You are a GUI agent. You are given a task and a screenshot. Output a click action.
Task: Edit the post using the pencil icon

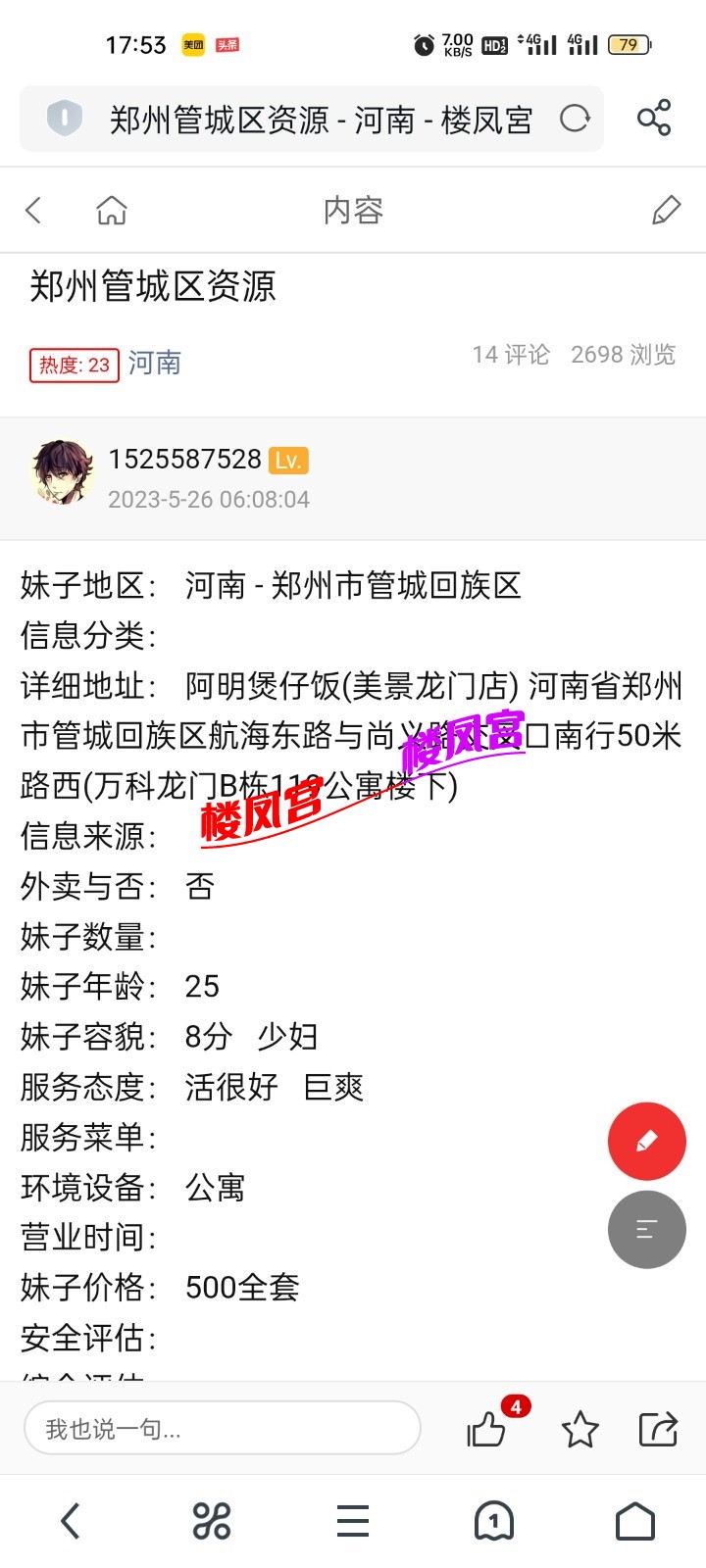tap(666, 209)
